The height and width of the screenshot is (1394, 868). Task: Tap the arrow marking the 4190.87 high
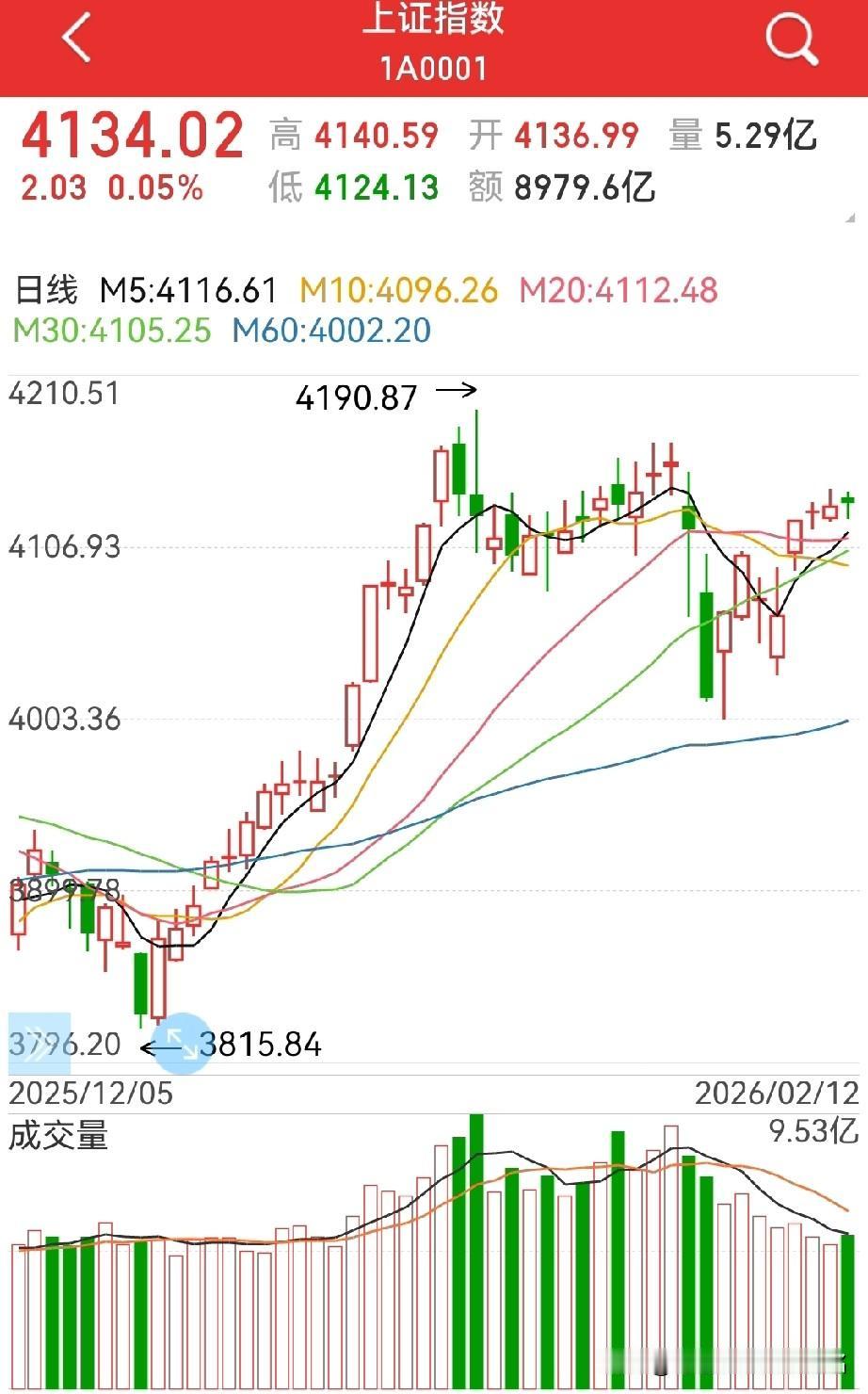(x=455, y=390)
